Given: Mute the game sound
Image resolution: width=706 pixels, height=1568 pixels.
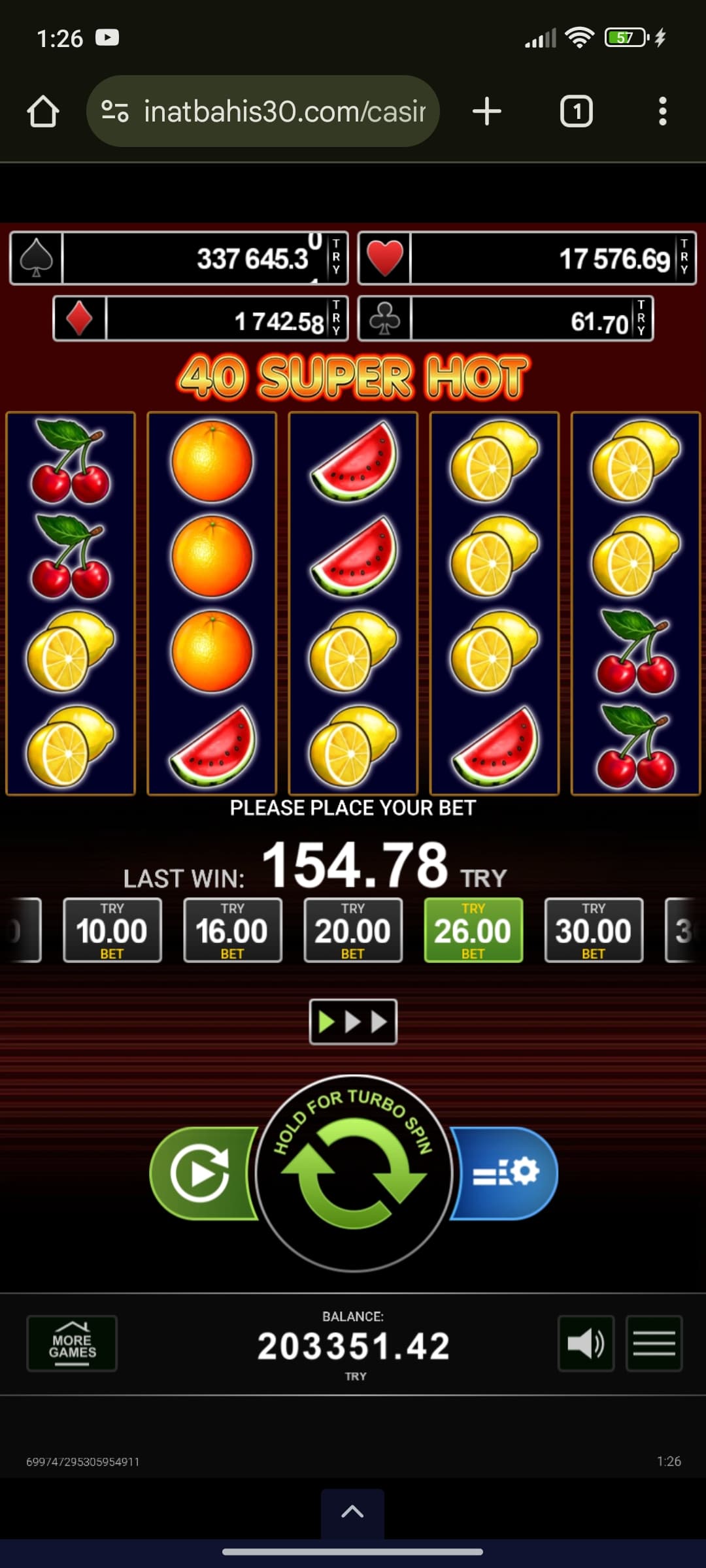Looking at the screenshot, I should click(586, 1343).
